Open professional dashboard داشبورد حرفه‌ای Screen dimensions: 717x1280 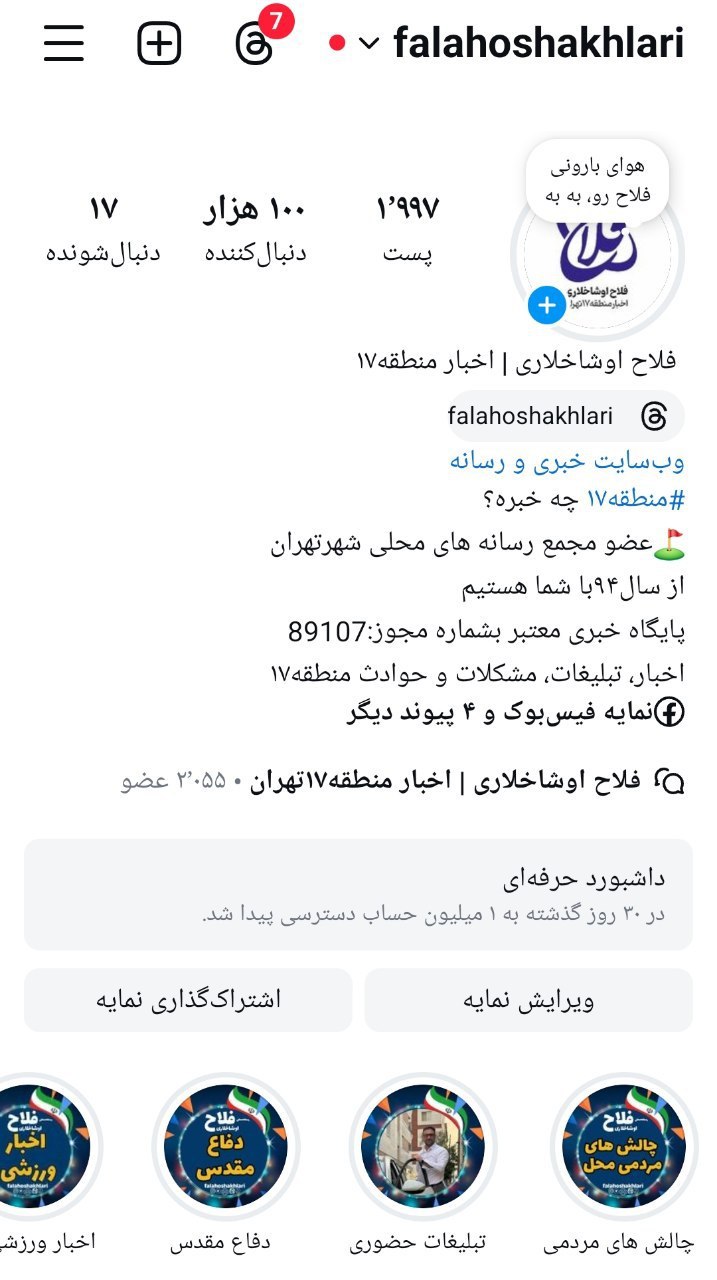point(358,894)
